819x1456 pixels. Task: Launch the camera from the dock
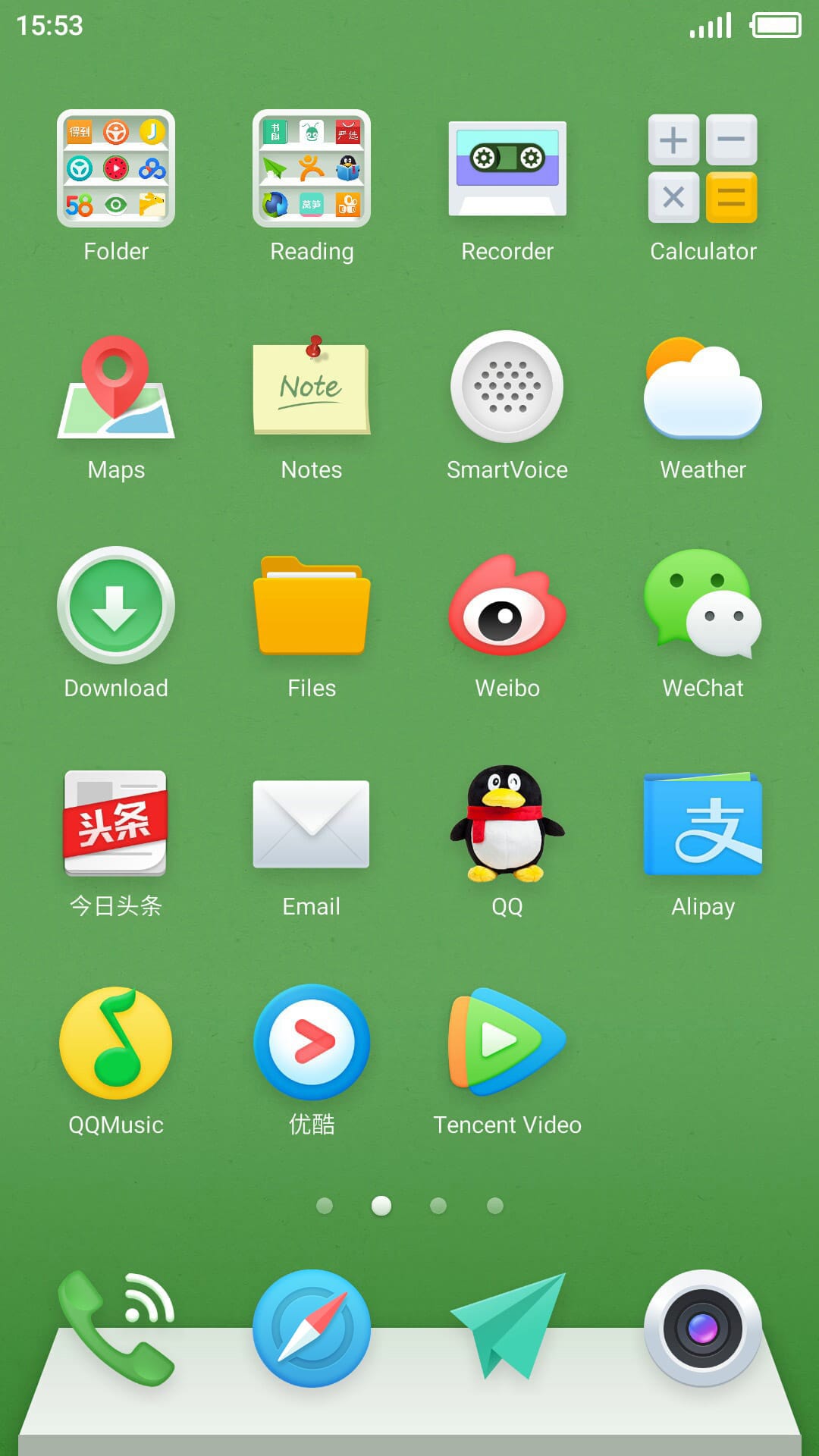[x=703, y=1329]
